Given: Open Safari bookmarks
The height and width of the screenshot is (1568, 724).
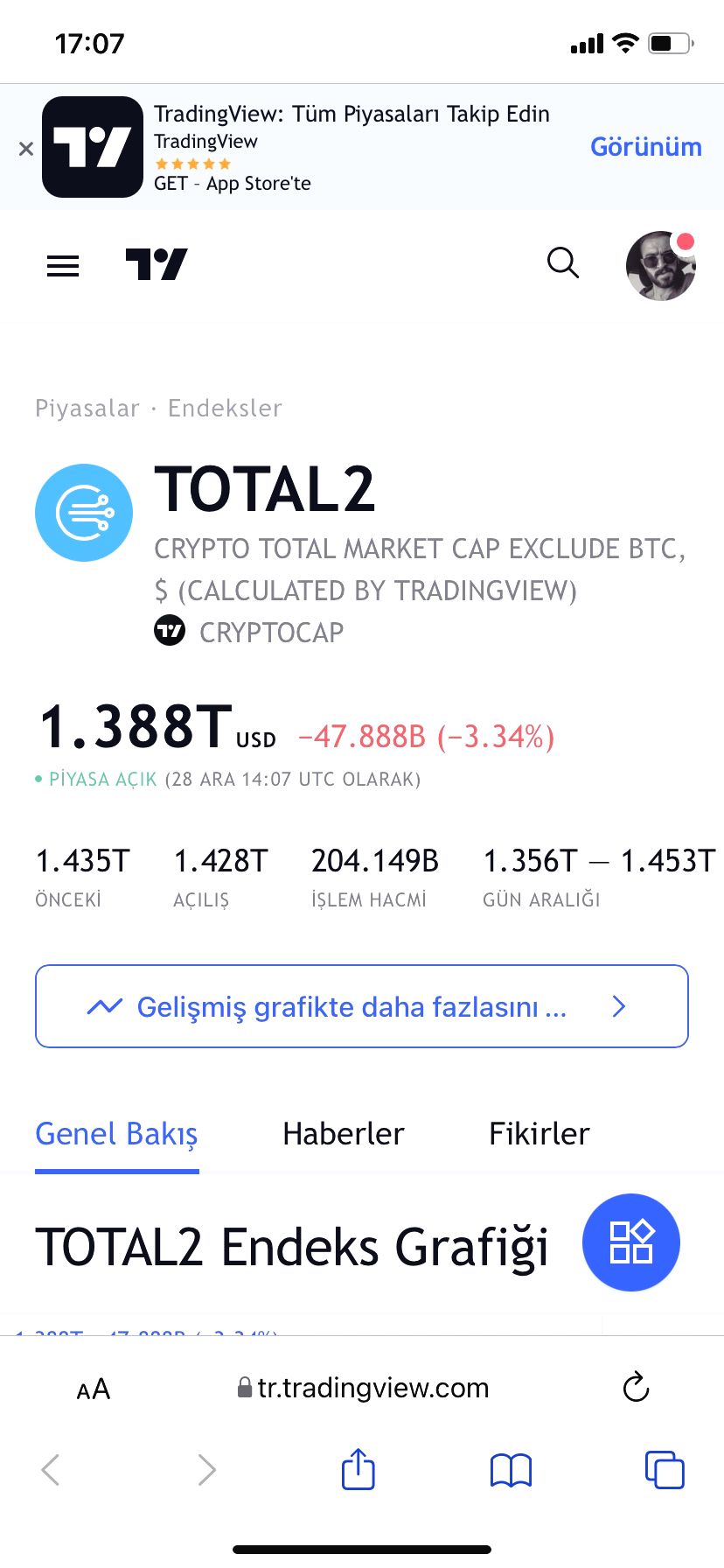Looking at the screenshot, I should (x=511, y=1470).
